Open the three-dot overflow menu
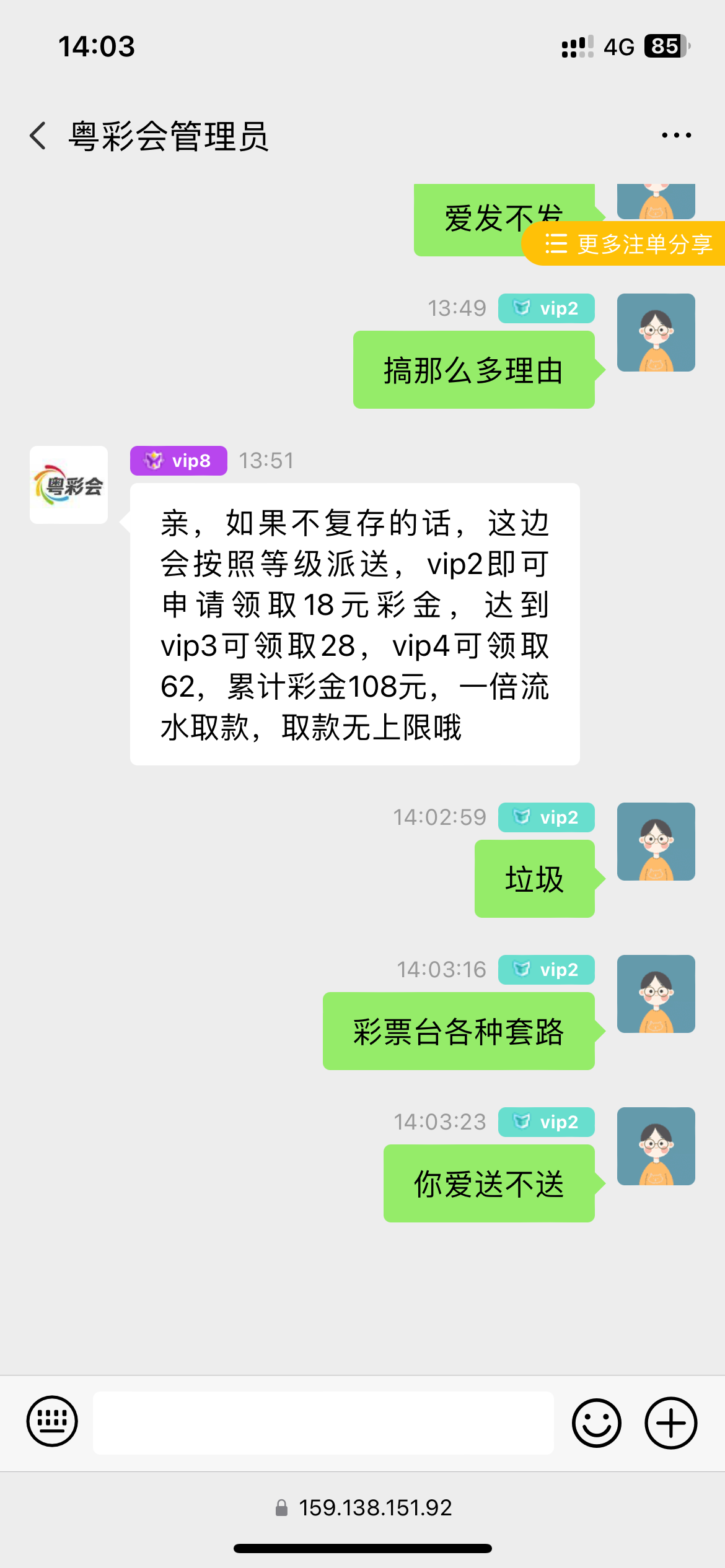The width and height of the screenshot is (725, 1568). pos(676,135)
